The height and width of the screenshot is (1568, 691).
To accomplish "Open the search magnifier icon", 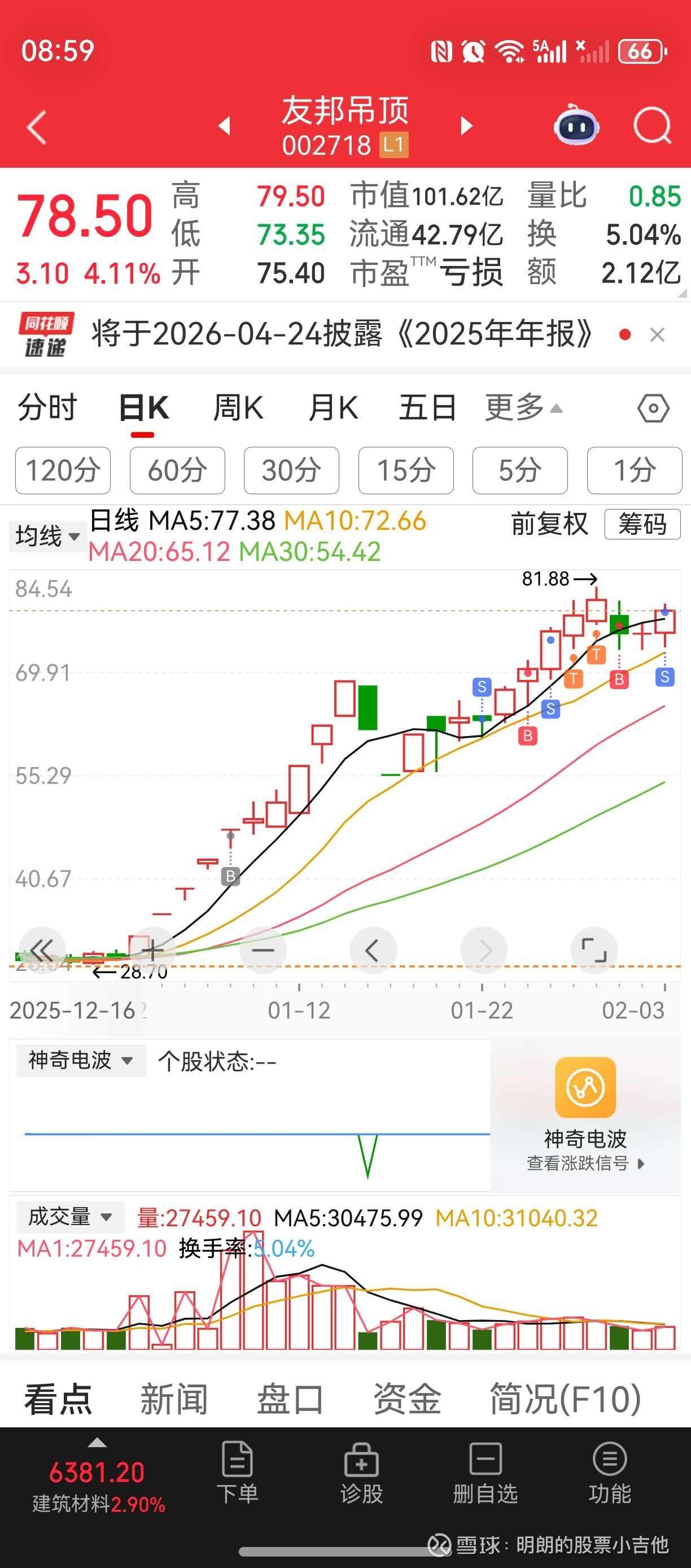I will [651, 127].
